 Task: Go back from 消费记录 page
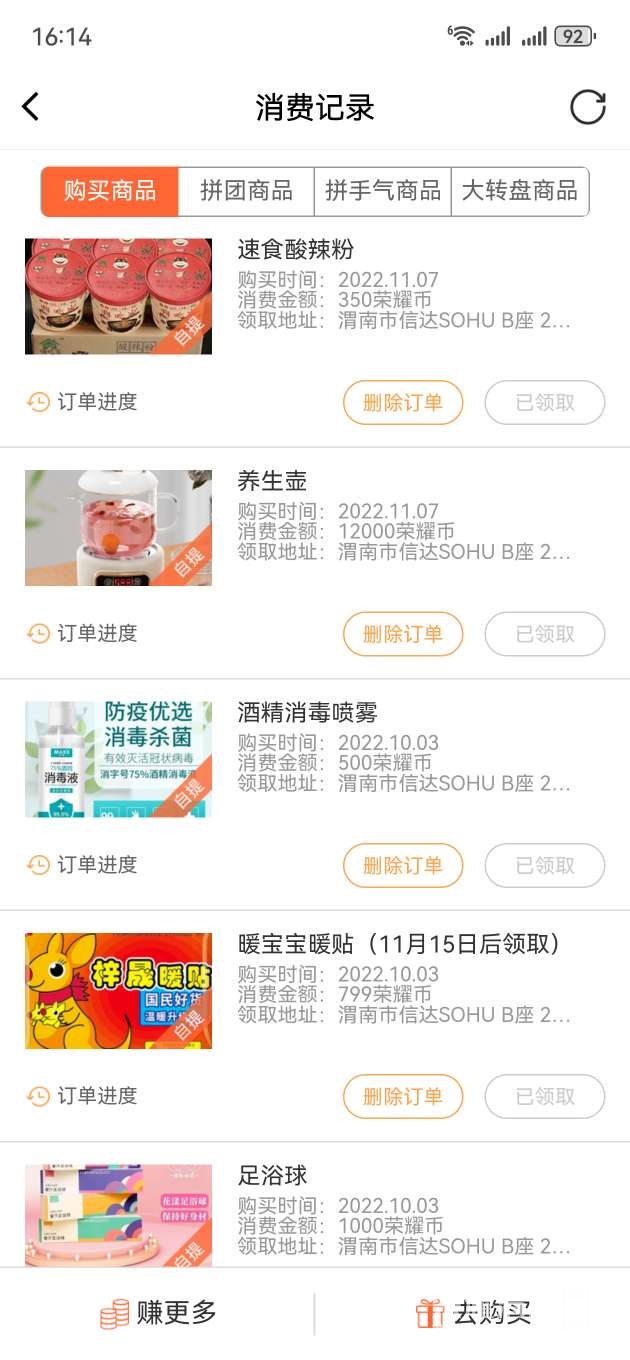pos(31,107)
